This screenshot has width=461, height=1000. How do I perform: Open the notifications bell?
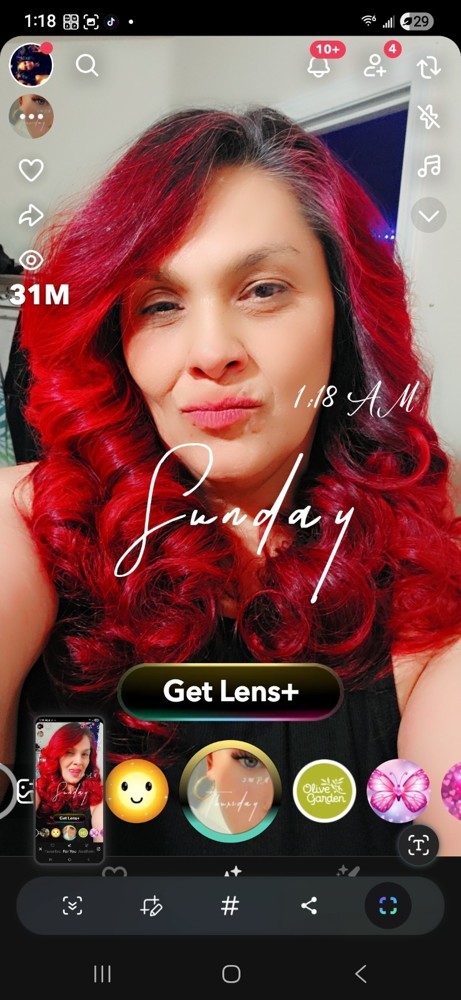319,66
